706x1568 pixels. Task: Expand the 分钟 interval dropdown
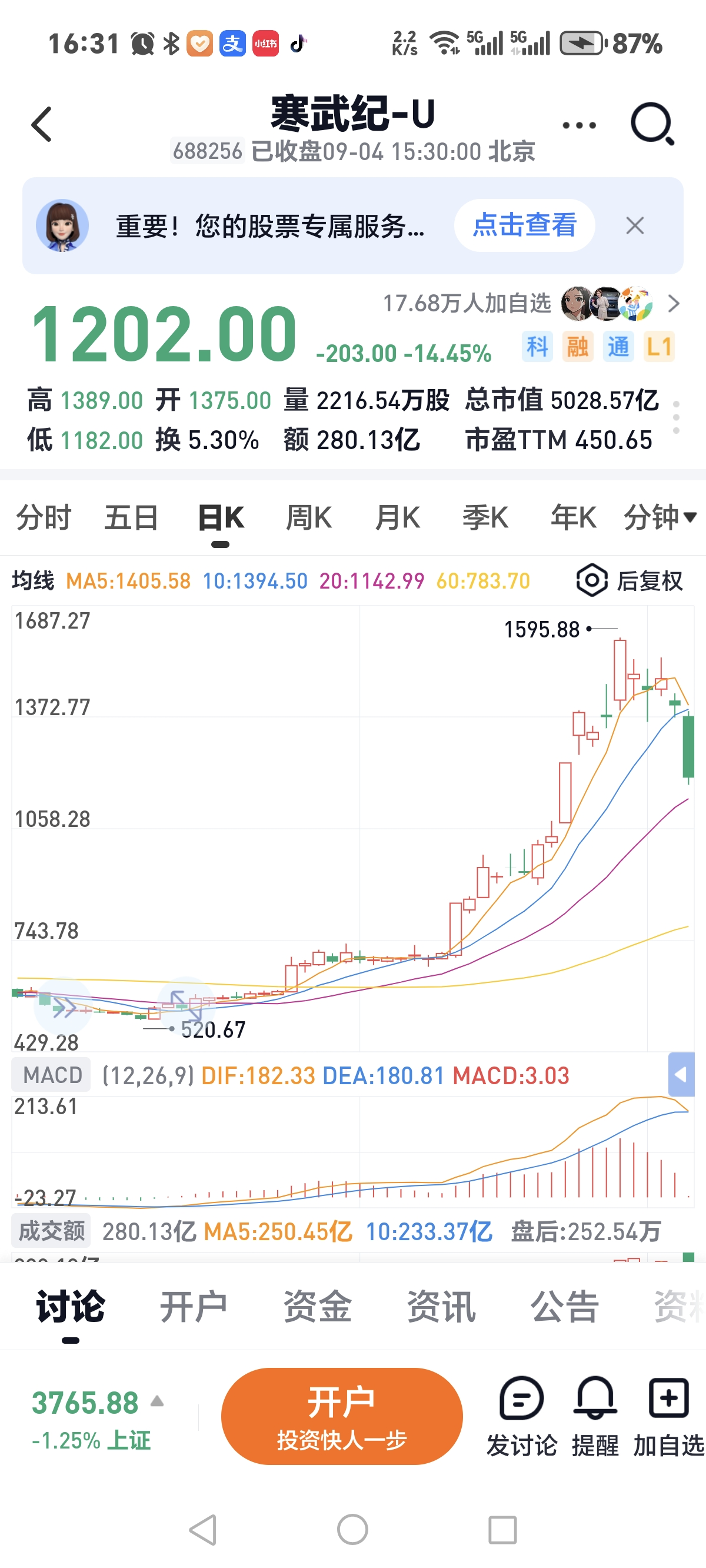(659, 518)
